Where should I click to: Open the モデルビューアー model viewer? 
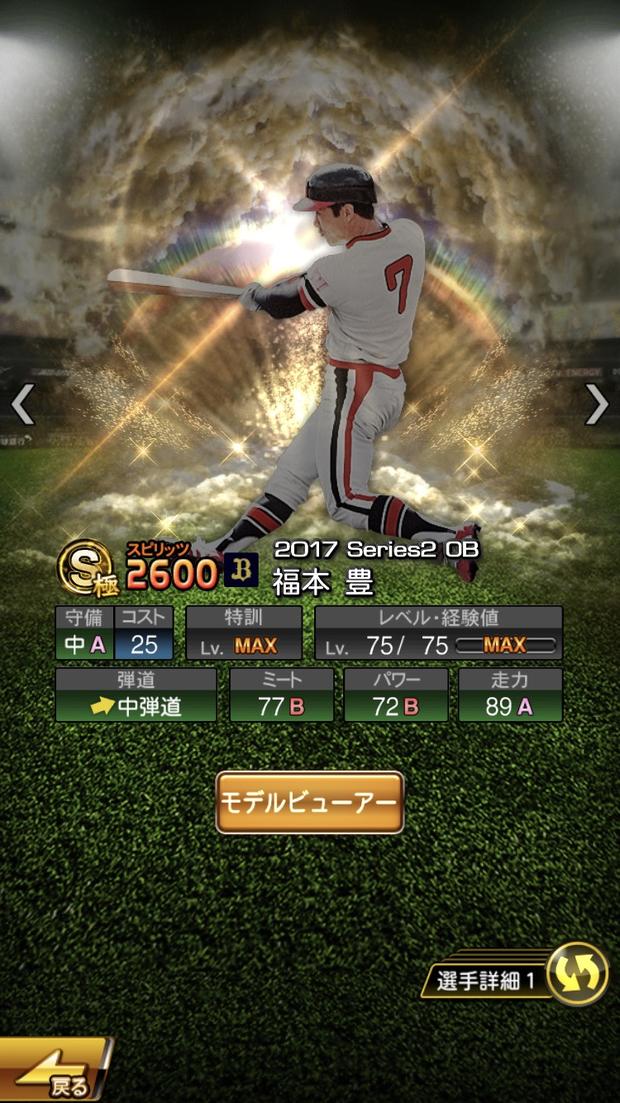click(x=309, y=802)
